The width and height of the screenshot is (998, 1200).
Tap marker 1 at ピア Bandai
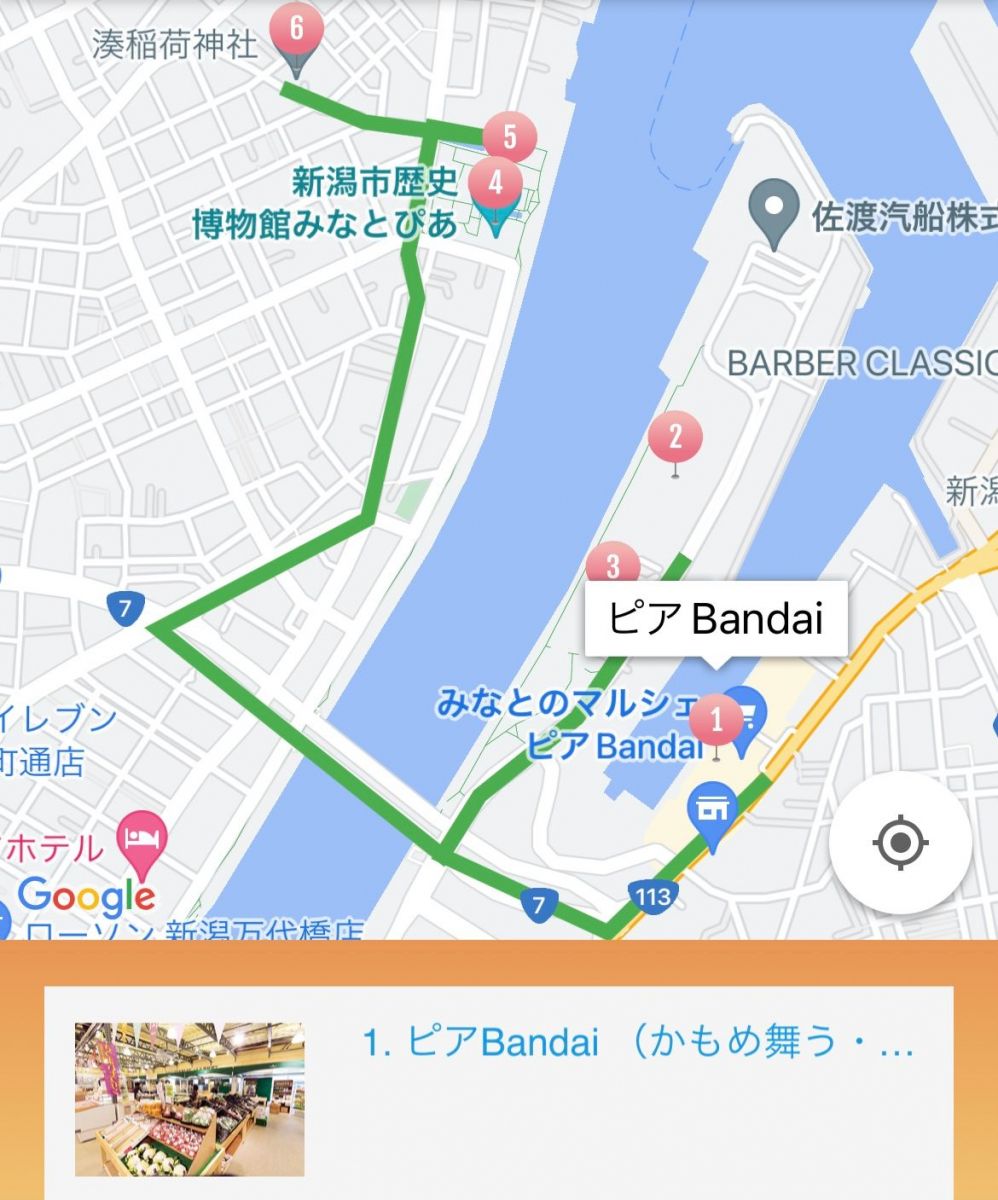coord(716,719)
